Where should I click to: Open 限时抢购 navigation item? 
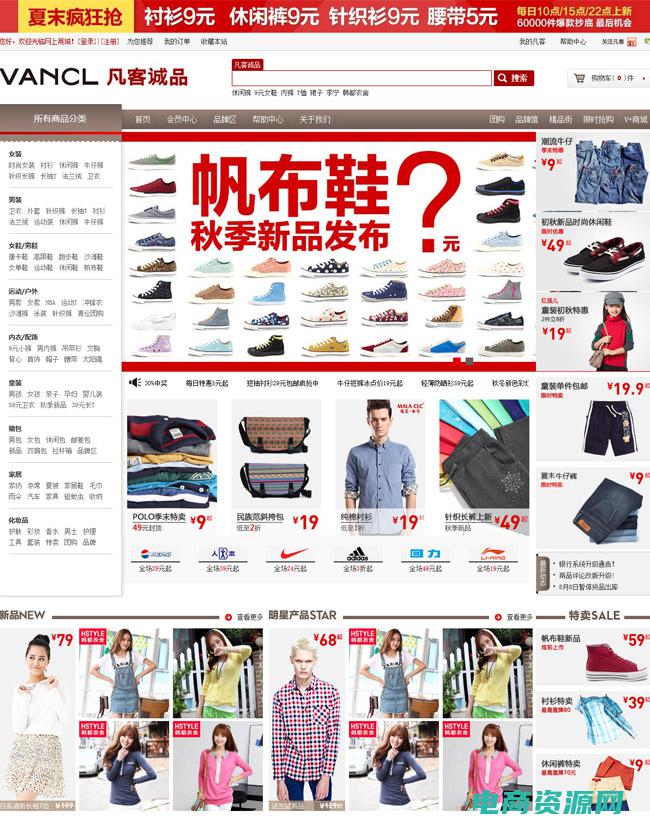click(x=598, y=119)
